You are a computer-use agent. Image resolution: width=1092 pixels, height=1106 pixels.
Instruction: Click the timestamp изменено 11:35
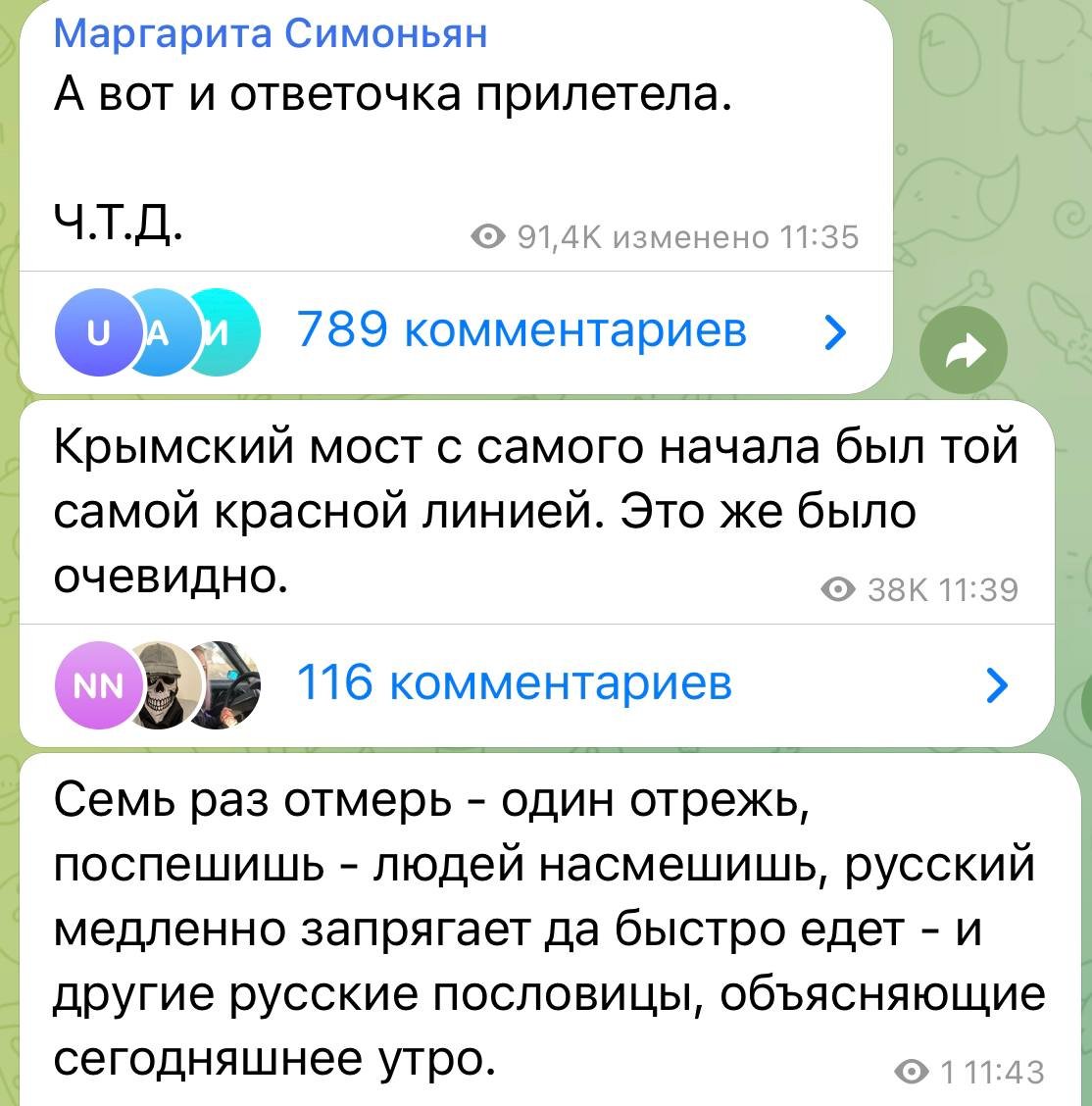click(734, 234)
